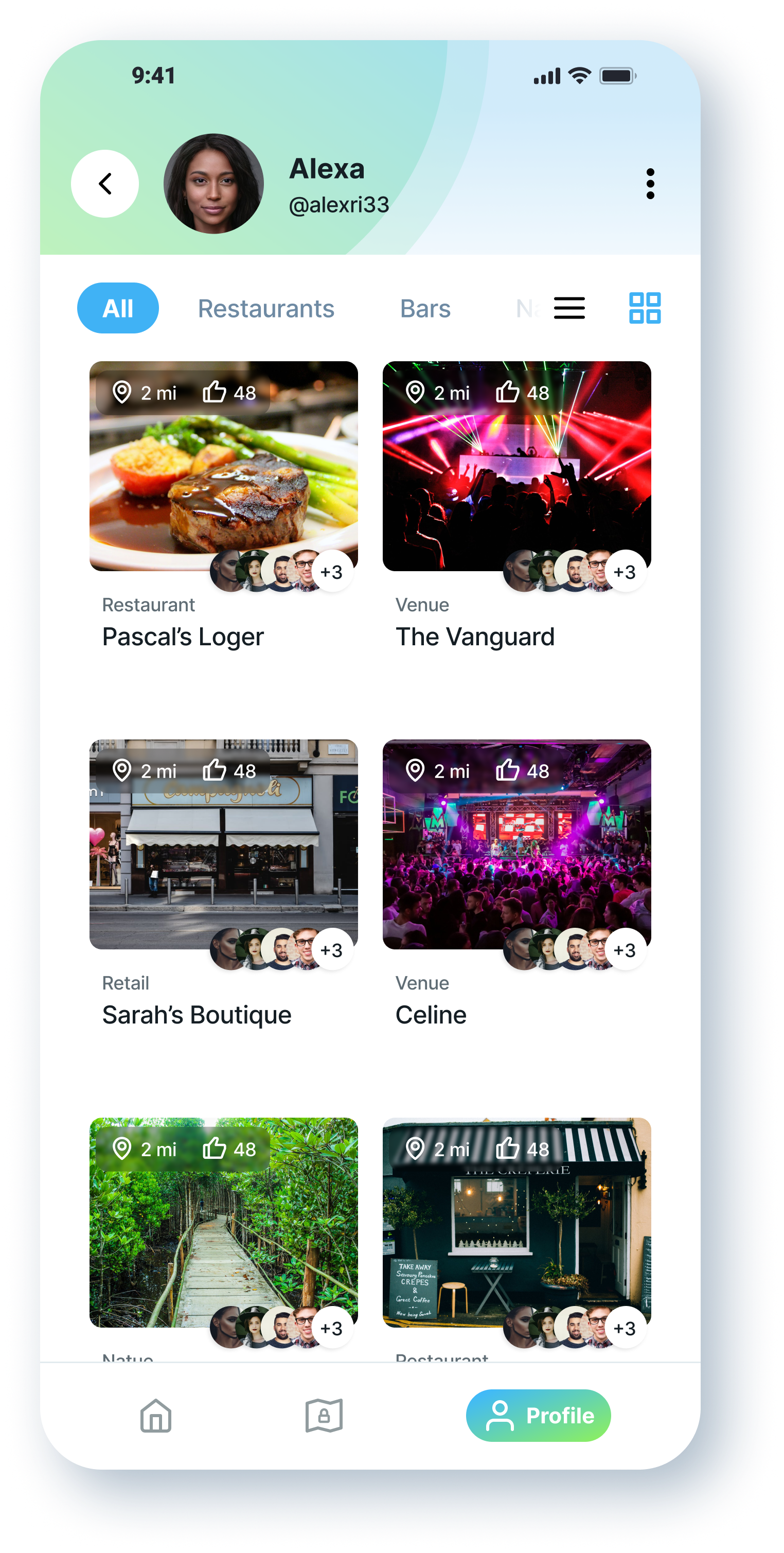Switch to the Bars filter
The width and height of the screenshot is (784, 1553).
(425, 309)
